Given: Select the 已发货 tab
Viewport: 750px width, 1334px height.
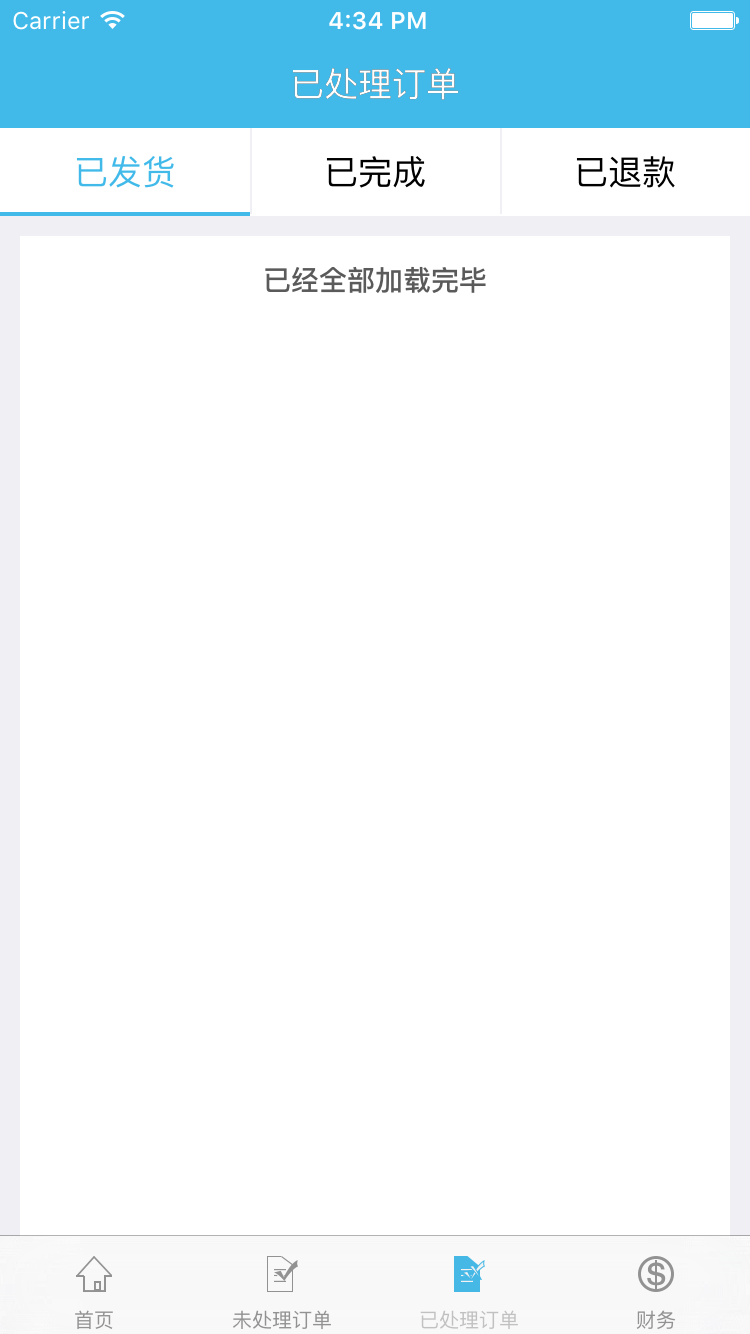Looking at the screenshot, I should (125, 172).
